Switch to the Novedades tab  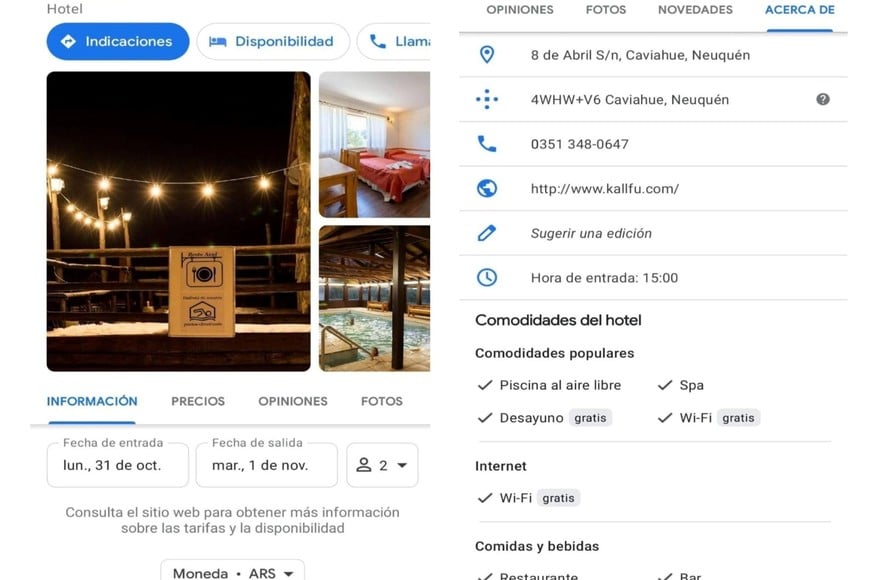(695, 10)
